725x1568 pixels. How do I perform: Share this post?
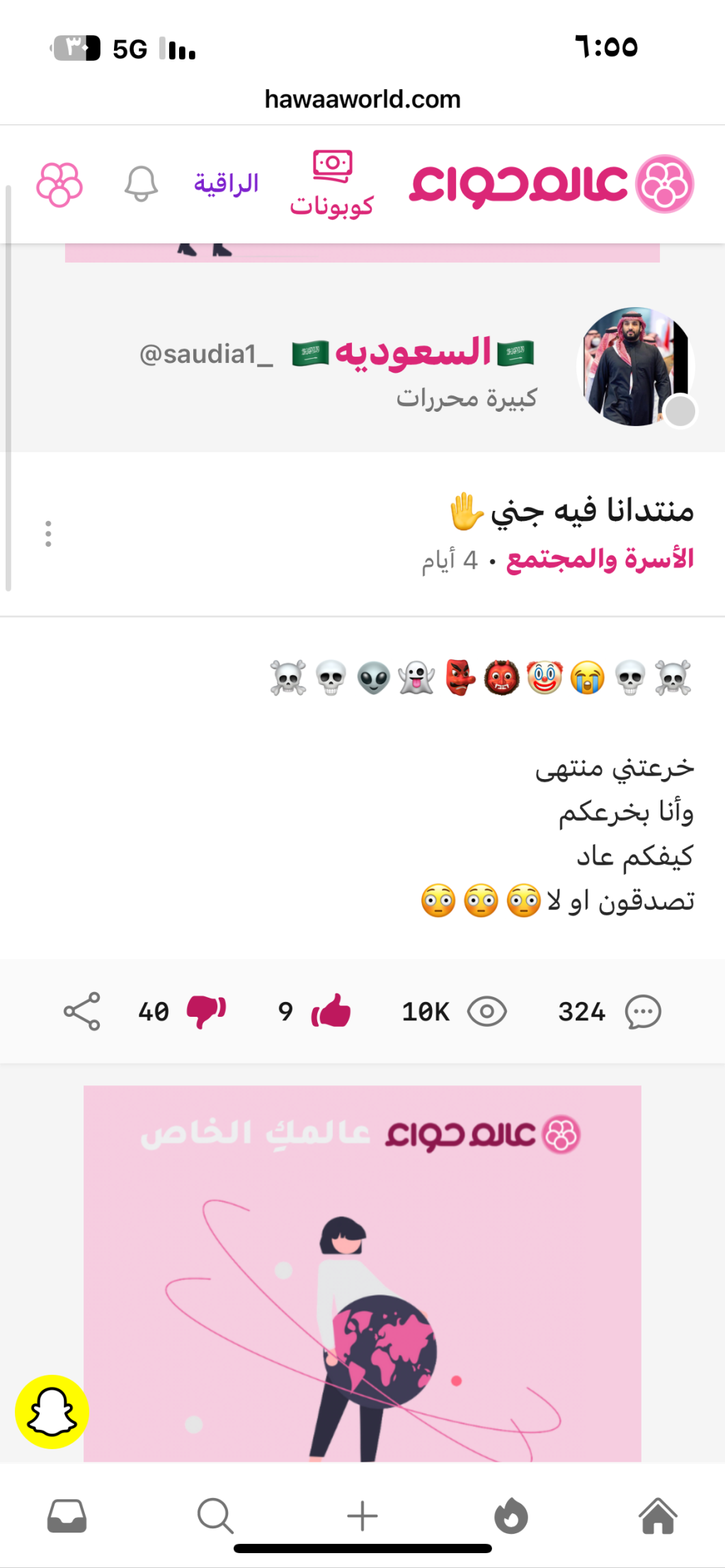click(82, 1011)
